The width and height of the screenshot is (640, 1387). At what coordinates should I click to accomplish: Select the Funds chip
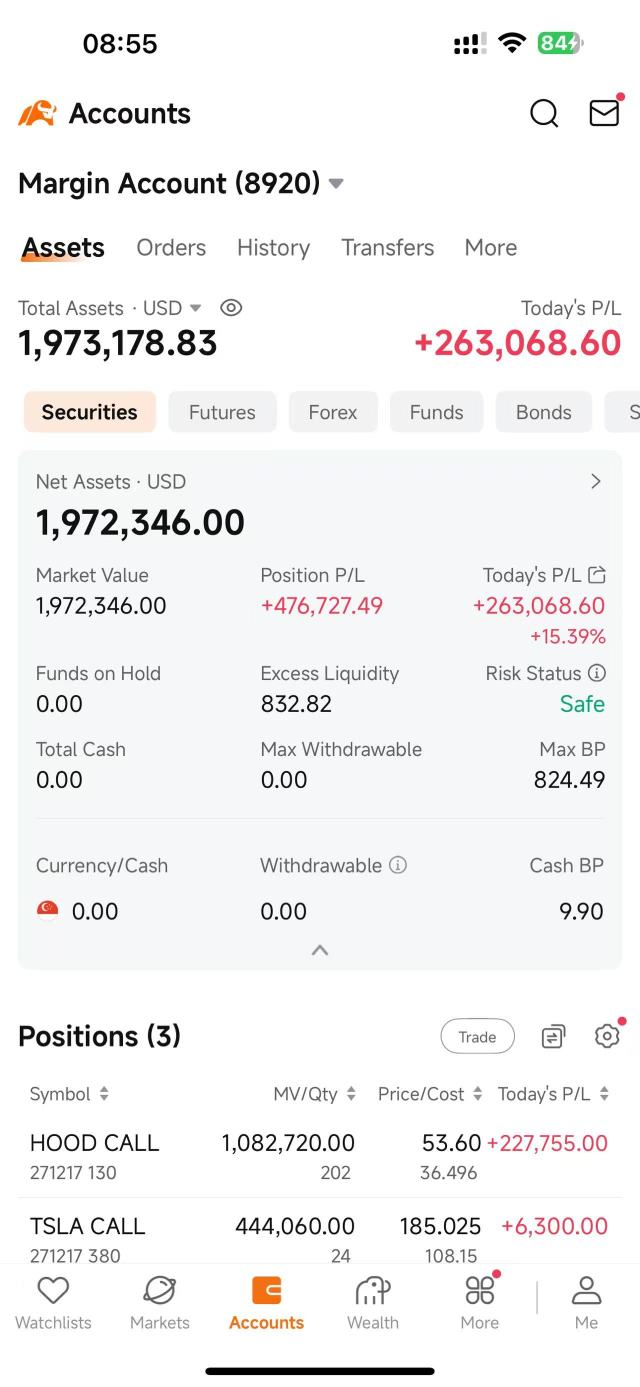pyautogui.click(x=436, y=412)
